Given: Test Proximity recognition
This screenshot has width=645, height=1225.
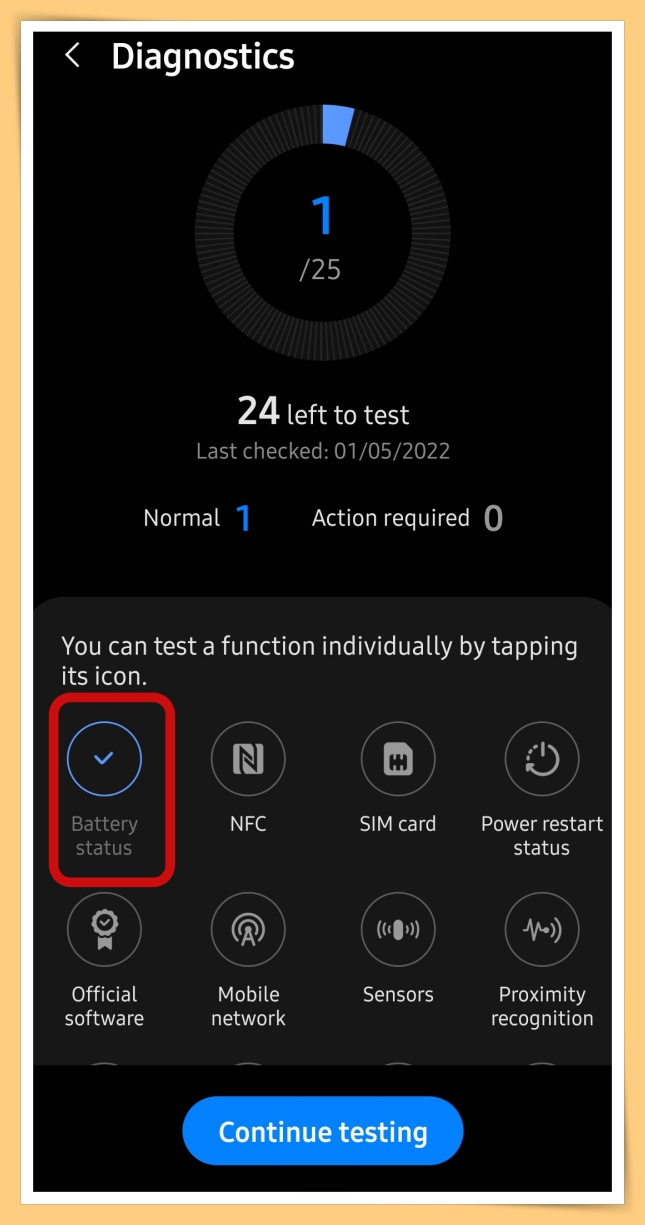Looking at the screenshot, I should (542, 930).
